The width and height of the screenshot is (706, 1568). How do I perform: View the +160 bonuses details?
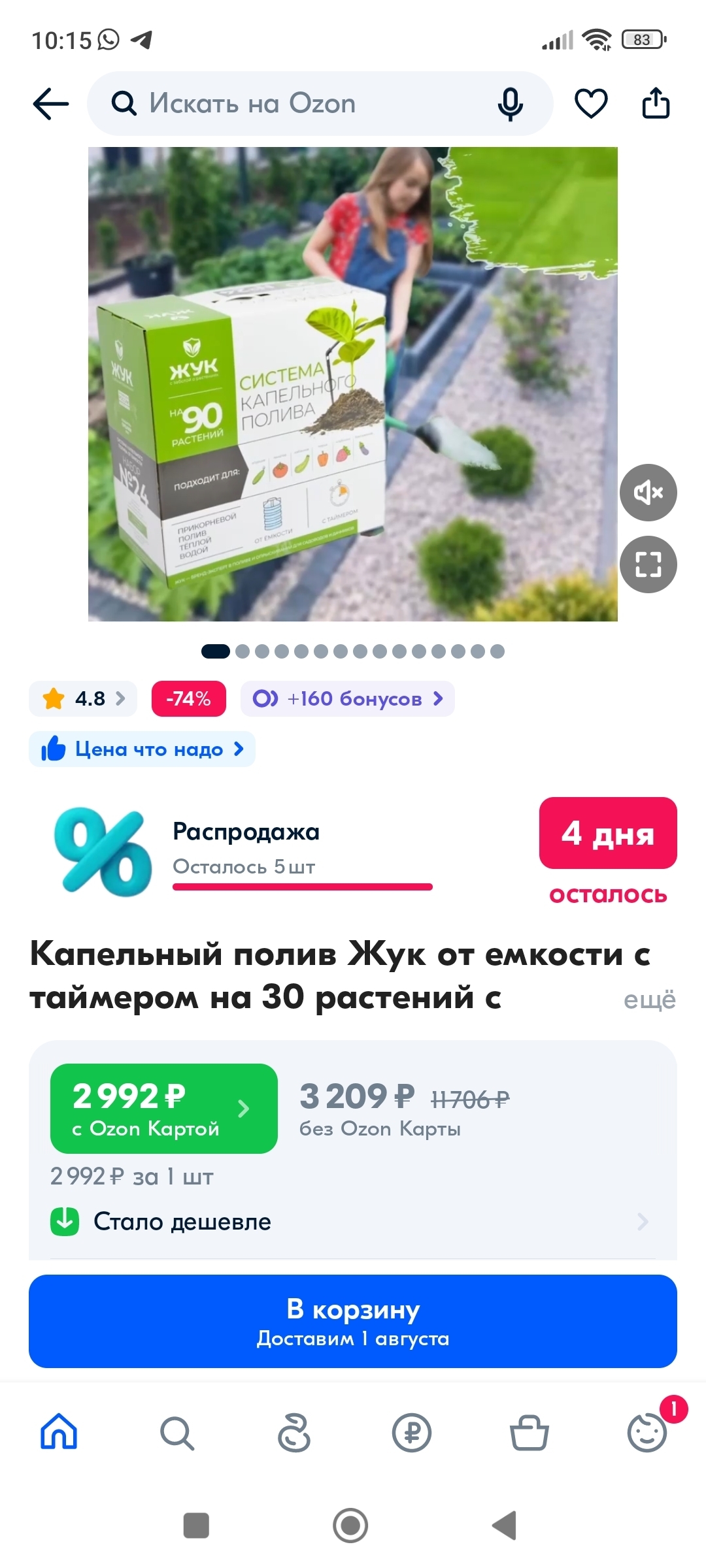click(x=347, y=699)
